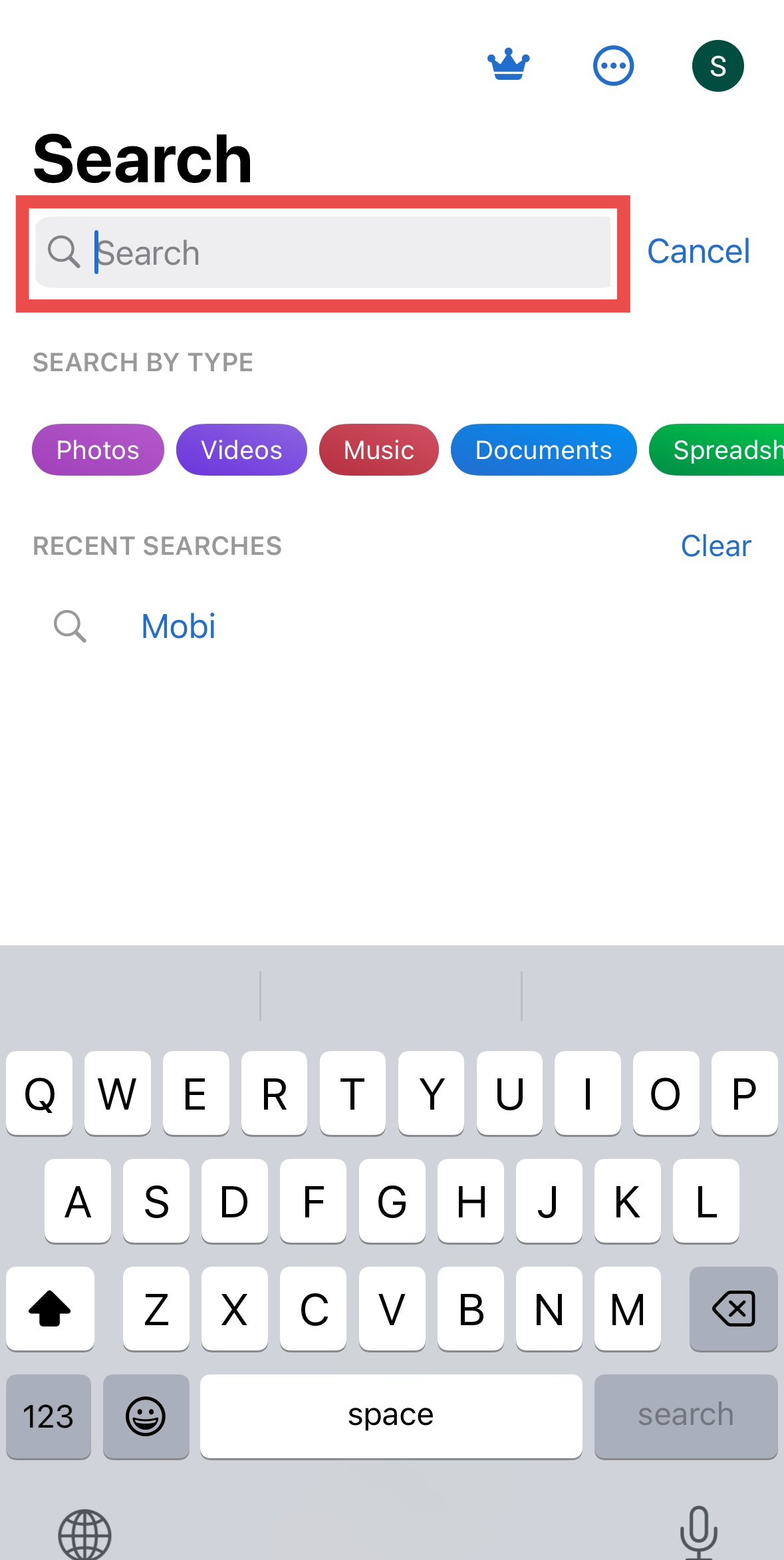This screenshot has width=784, height=1560.
Task: Select the Music type chip
Action: (378, 450)
